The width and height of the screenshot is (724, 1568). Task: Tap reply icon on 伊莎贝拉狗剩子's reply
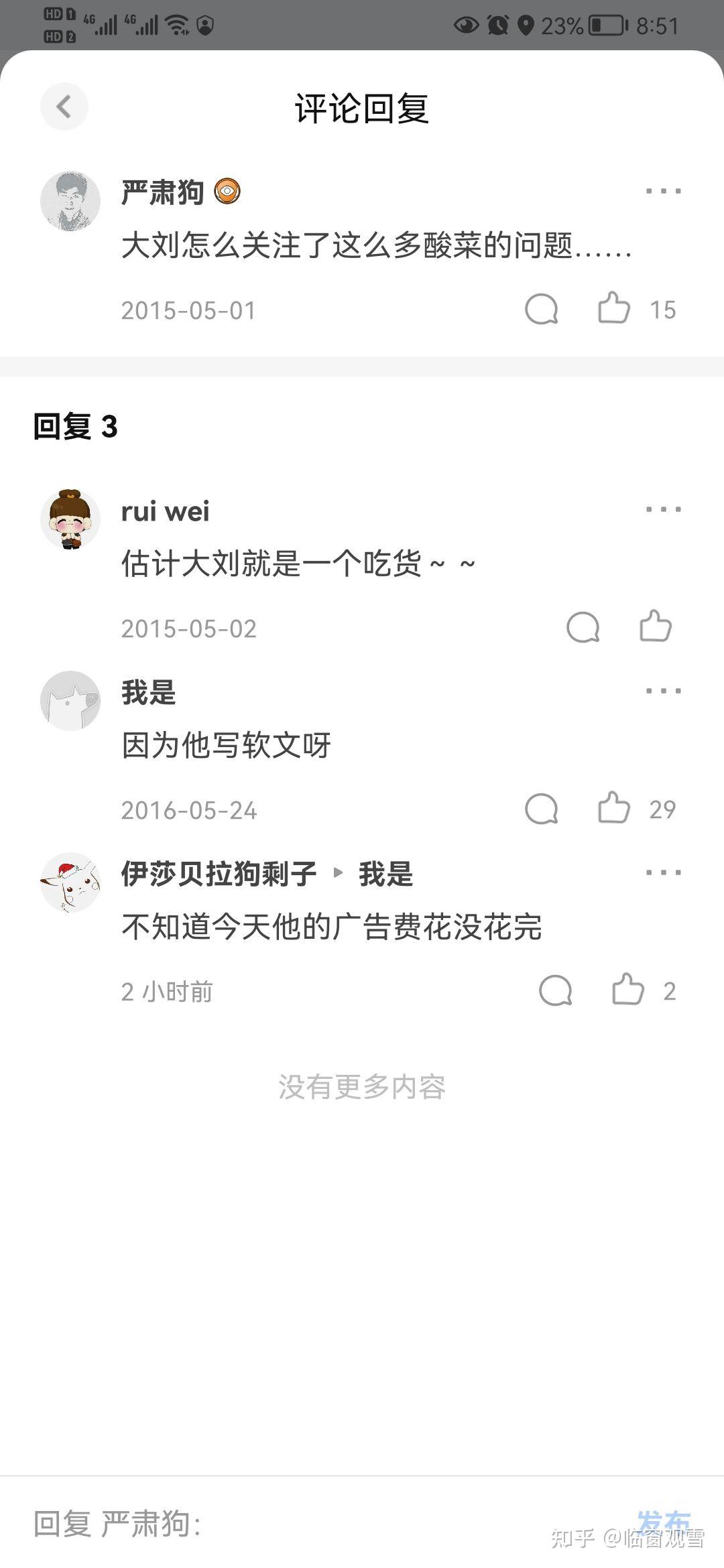555,990
